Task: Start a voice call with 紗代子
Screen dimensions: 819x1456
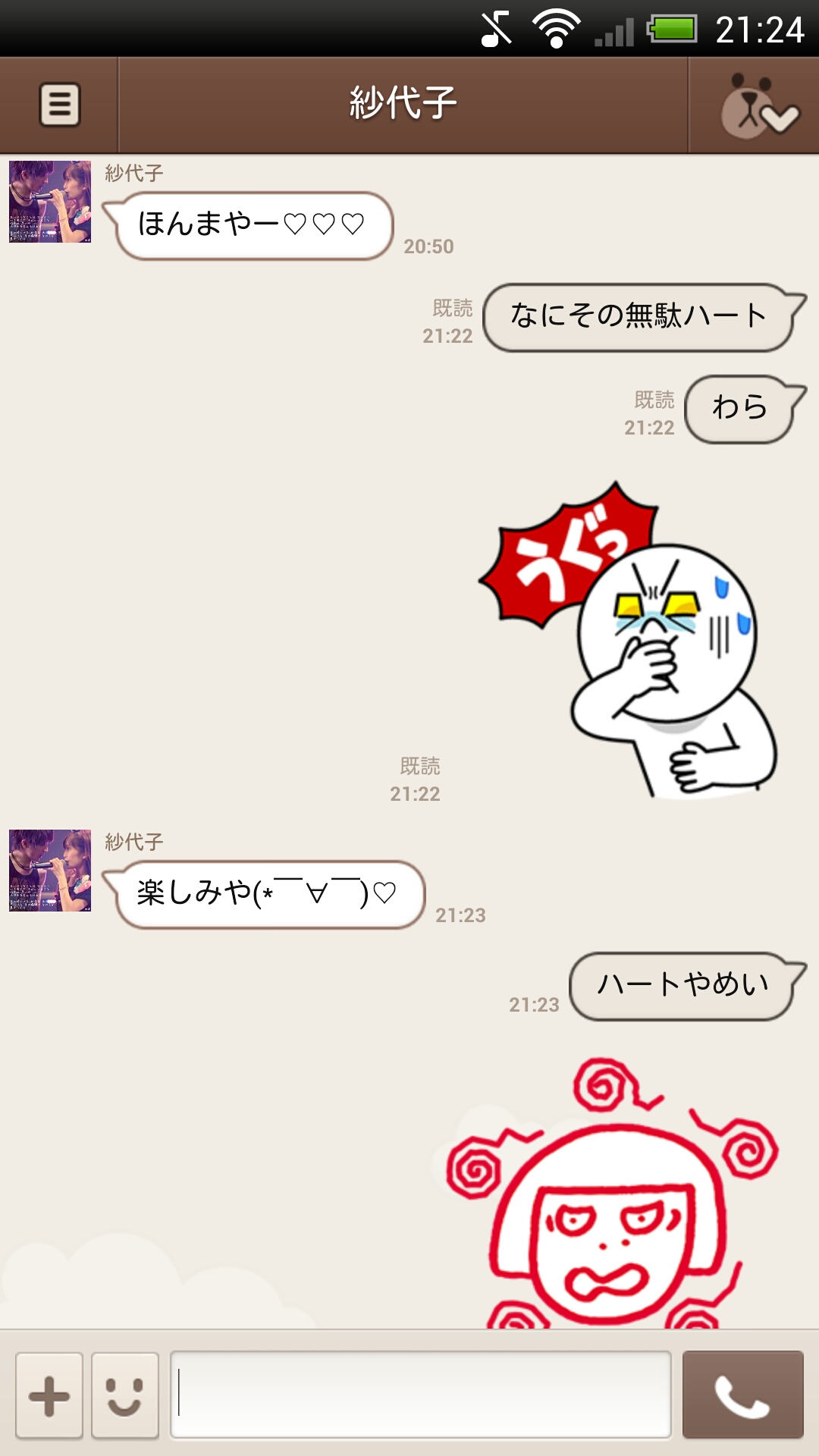Action: pos(742,1395)
